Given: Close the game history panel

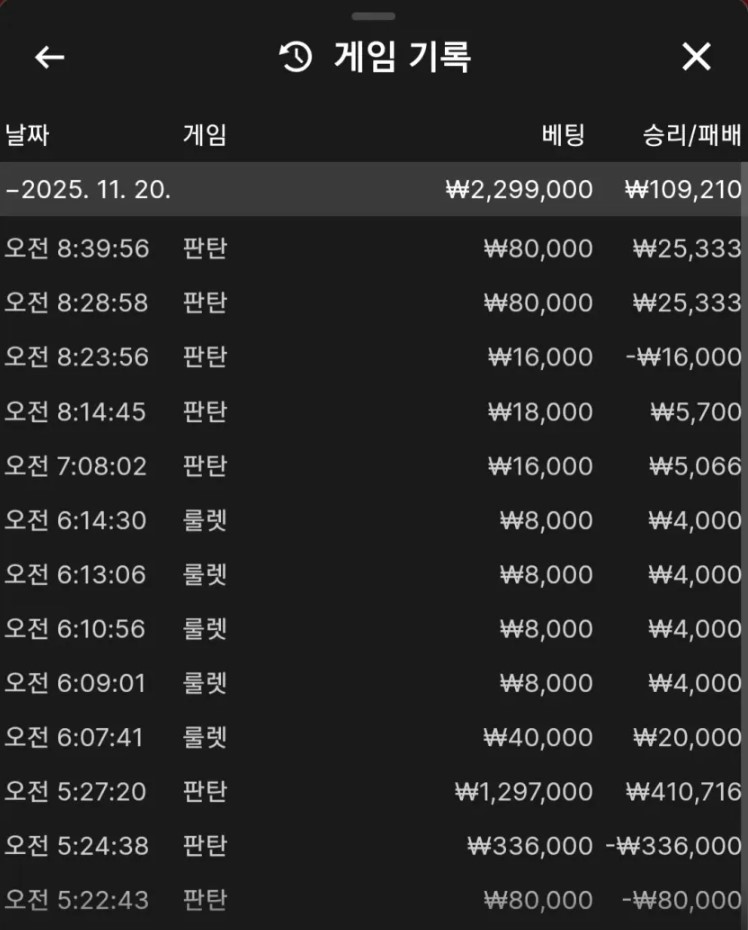Looking at the screenshot, I should click(696, 58).
